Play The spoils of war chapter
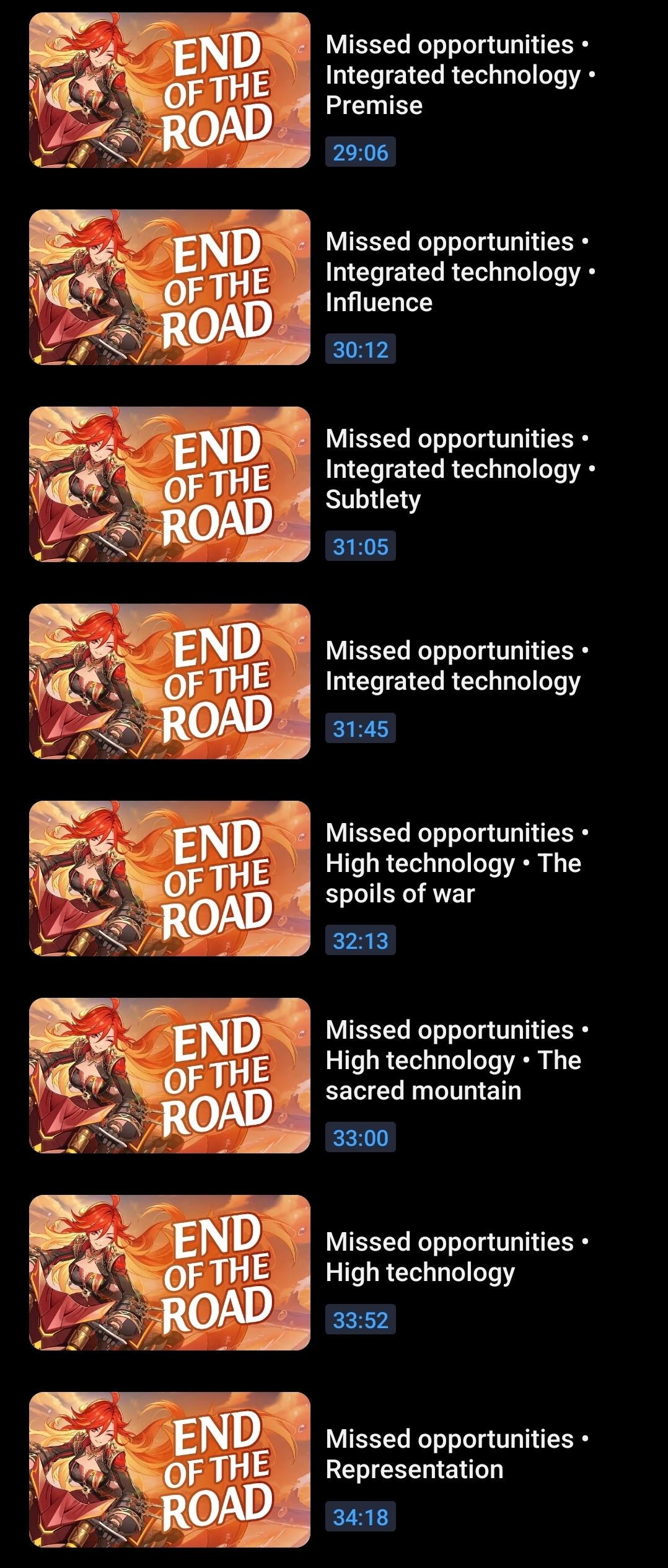This screenshot has height=1568, width=668. pos(334,879)
